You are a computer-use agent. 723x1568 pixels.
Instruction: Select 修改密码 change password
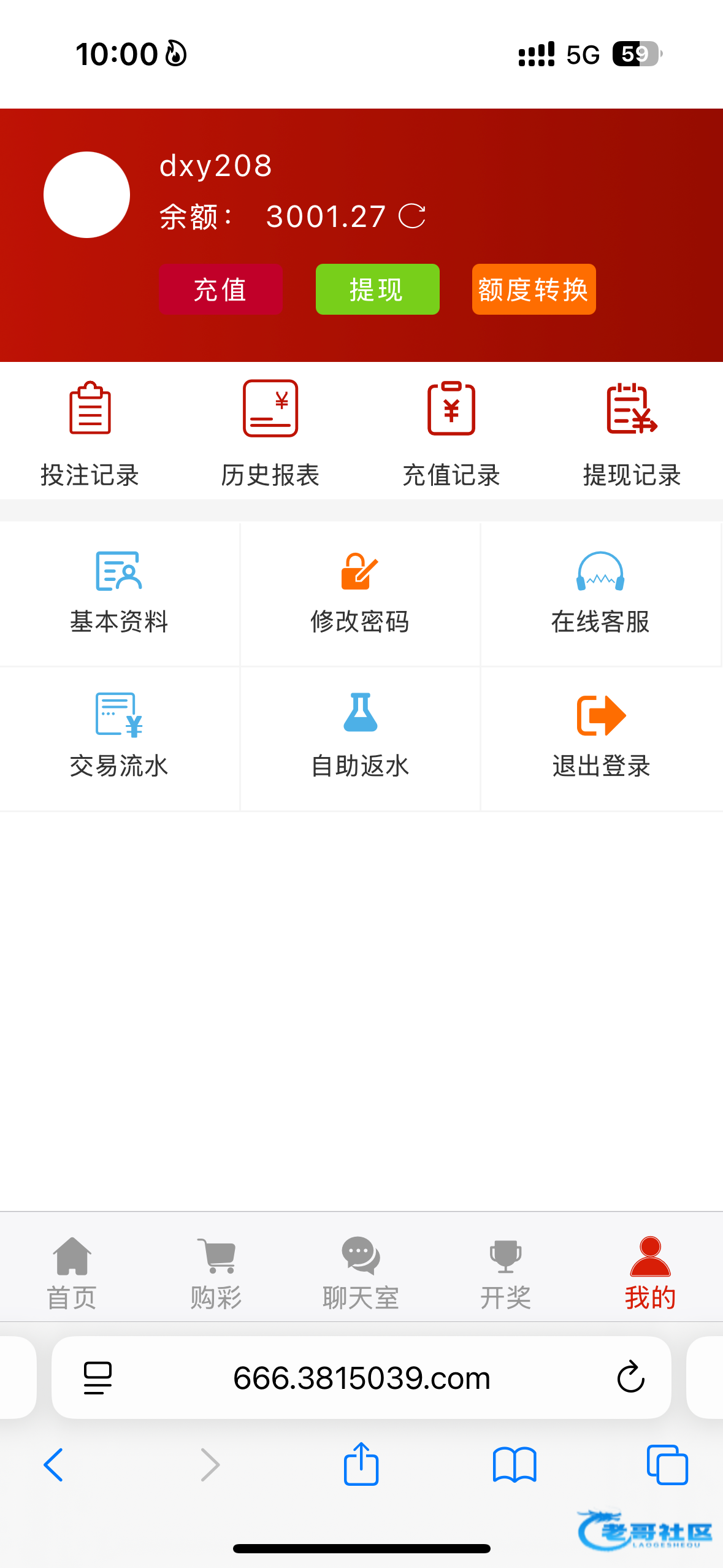coord(360,593)
